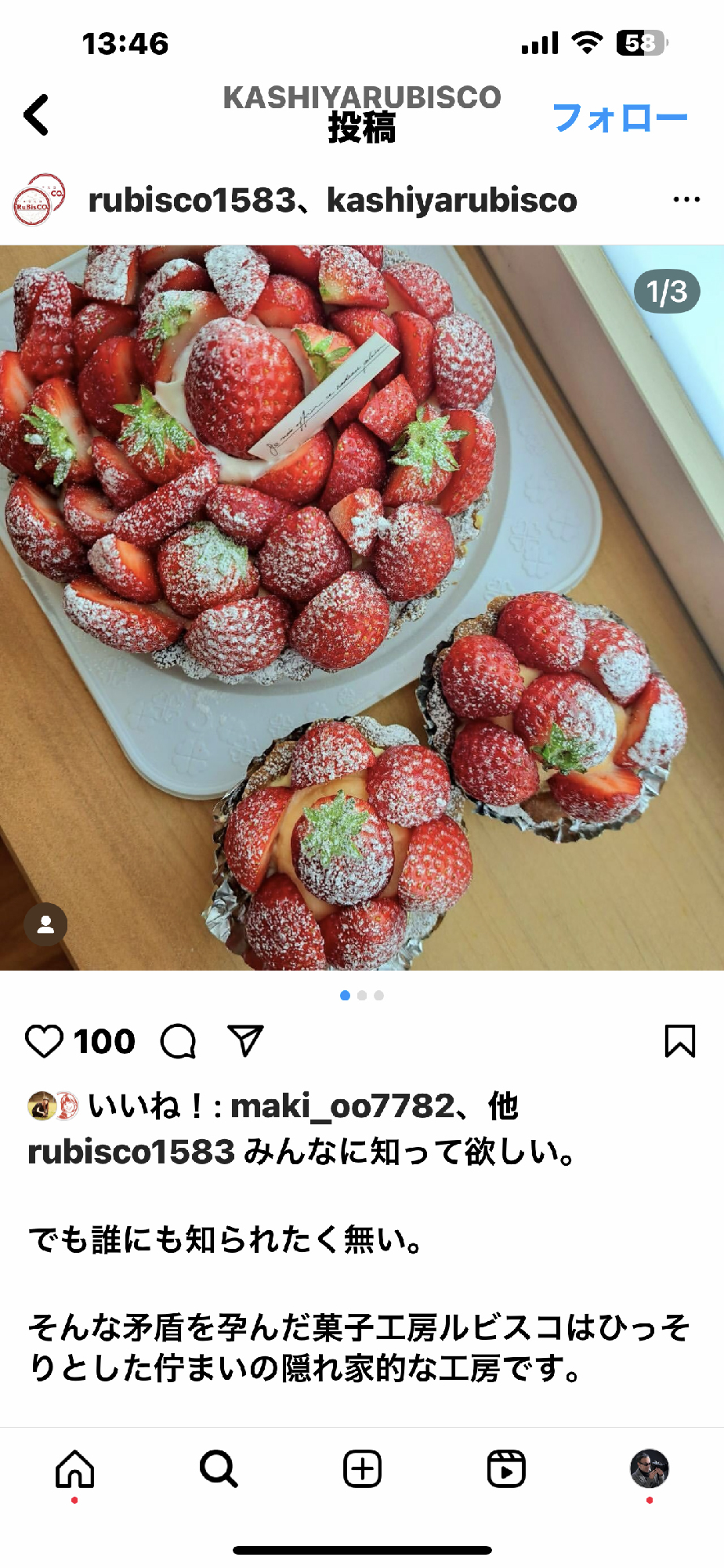Share the post via paper plane icon
Image resolution: width=724 pixels, height=1568 pixels.
[x=245, y=1041]
